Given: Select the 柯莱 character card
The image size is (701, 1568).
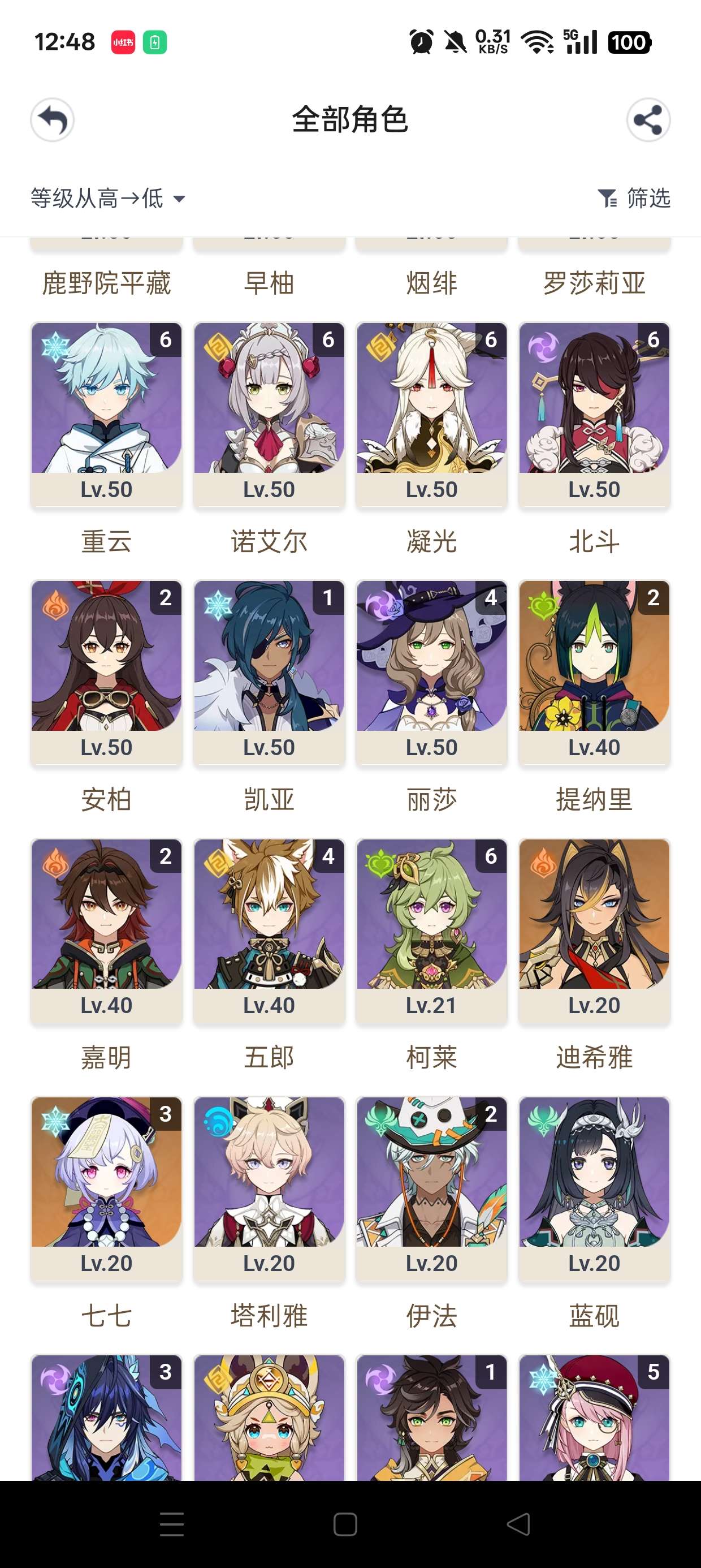Looking at the screenshot, I should pos(431,930).
